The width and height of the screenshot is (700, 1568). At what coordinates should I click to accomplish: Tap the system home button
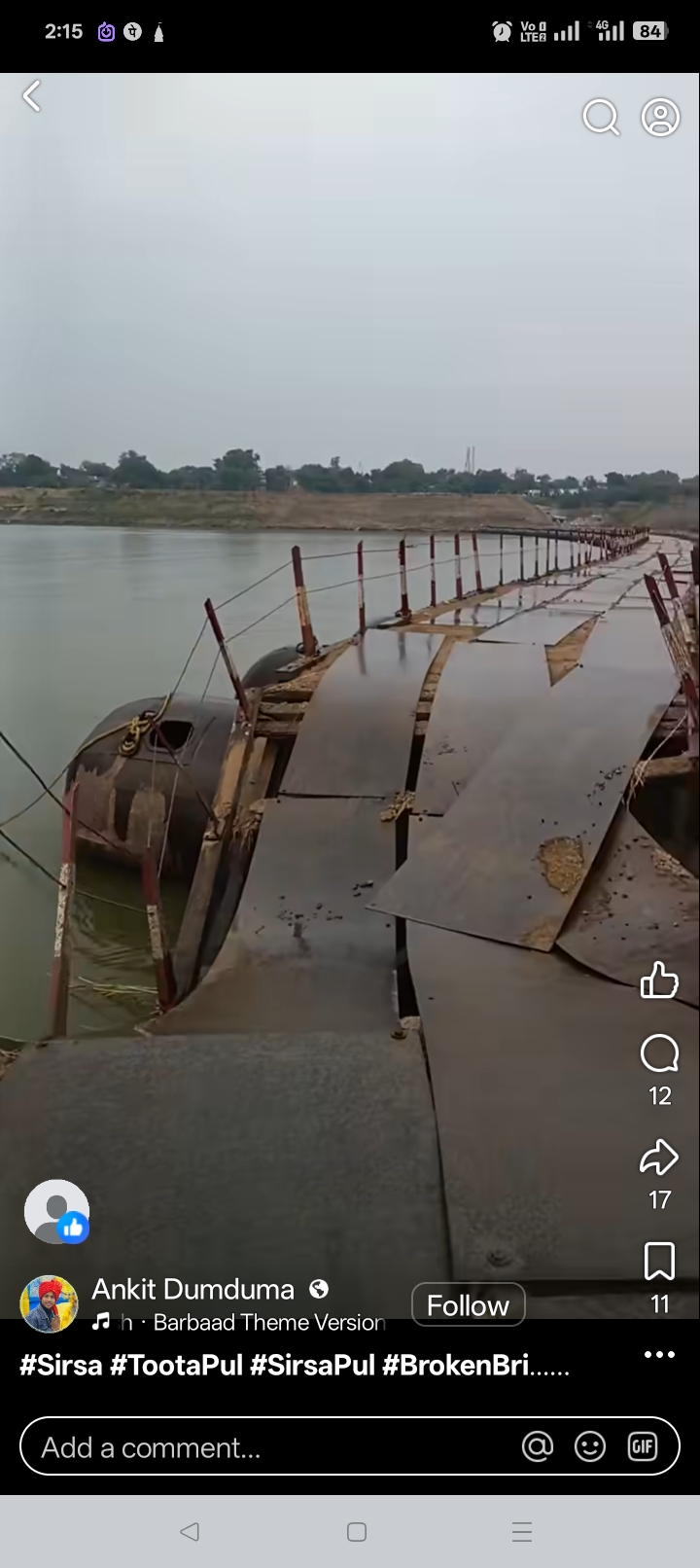(x=357, y=1532)
